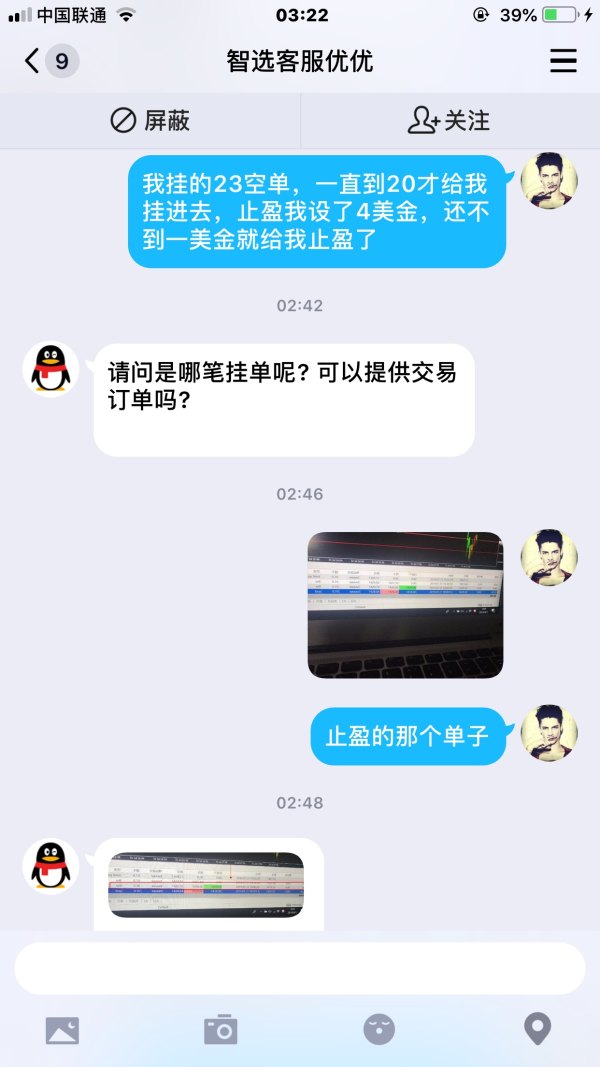Open the photo gallery picker
This screenshot has width=600, height=1067.
62,1029
